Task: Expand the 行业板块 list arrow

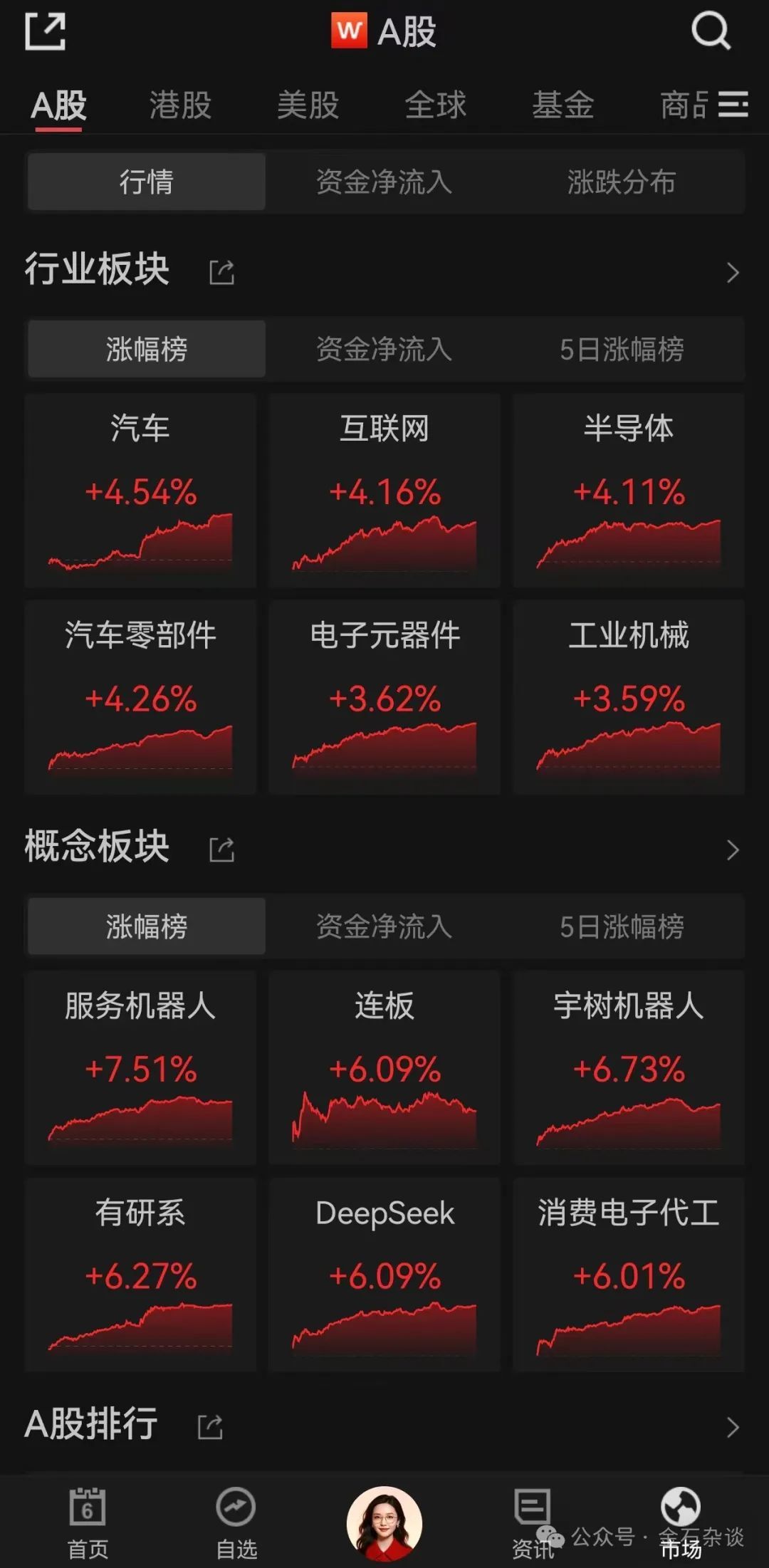Action: (732, 272)
